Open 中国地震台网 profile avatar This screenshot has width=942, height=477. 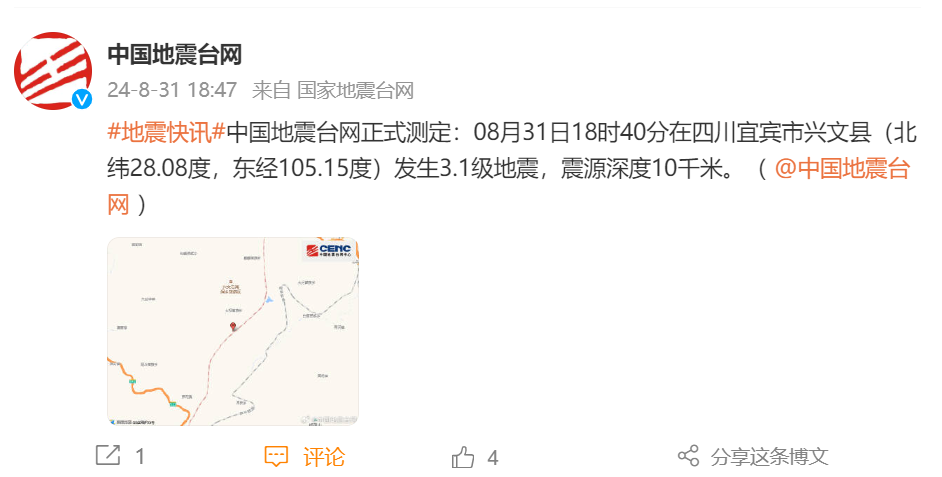[x=52, y=71]
